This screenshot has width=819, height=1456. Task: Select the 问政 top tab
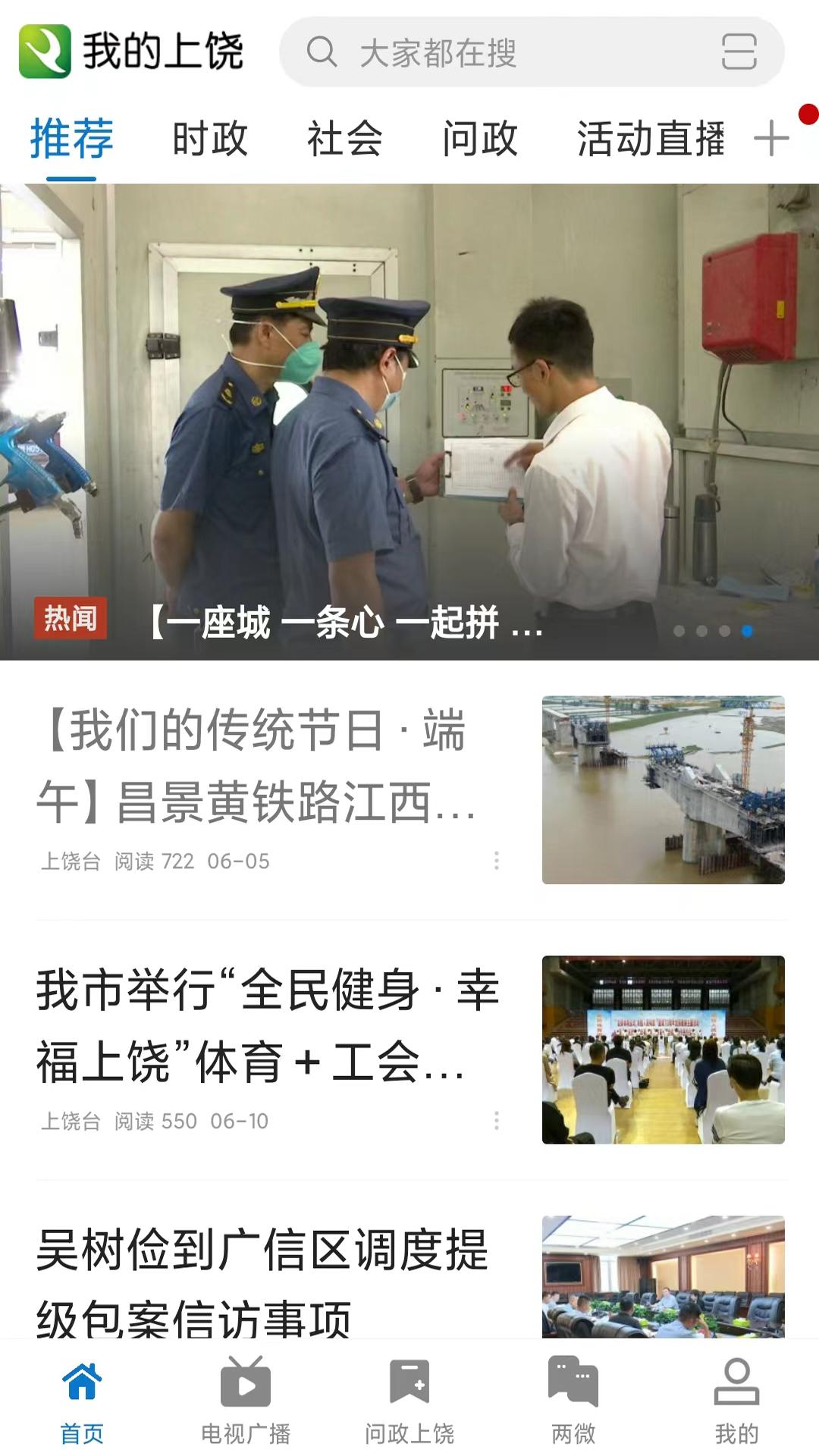480,139
